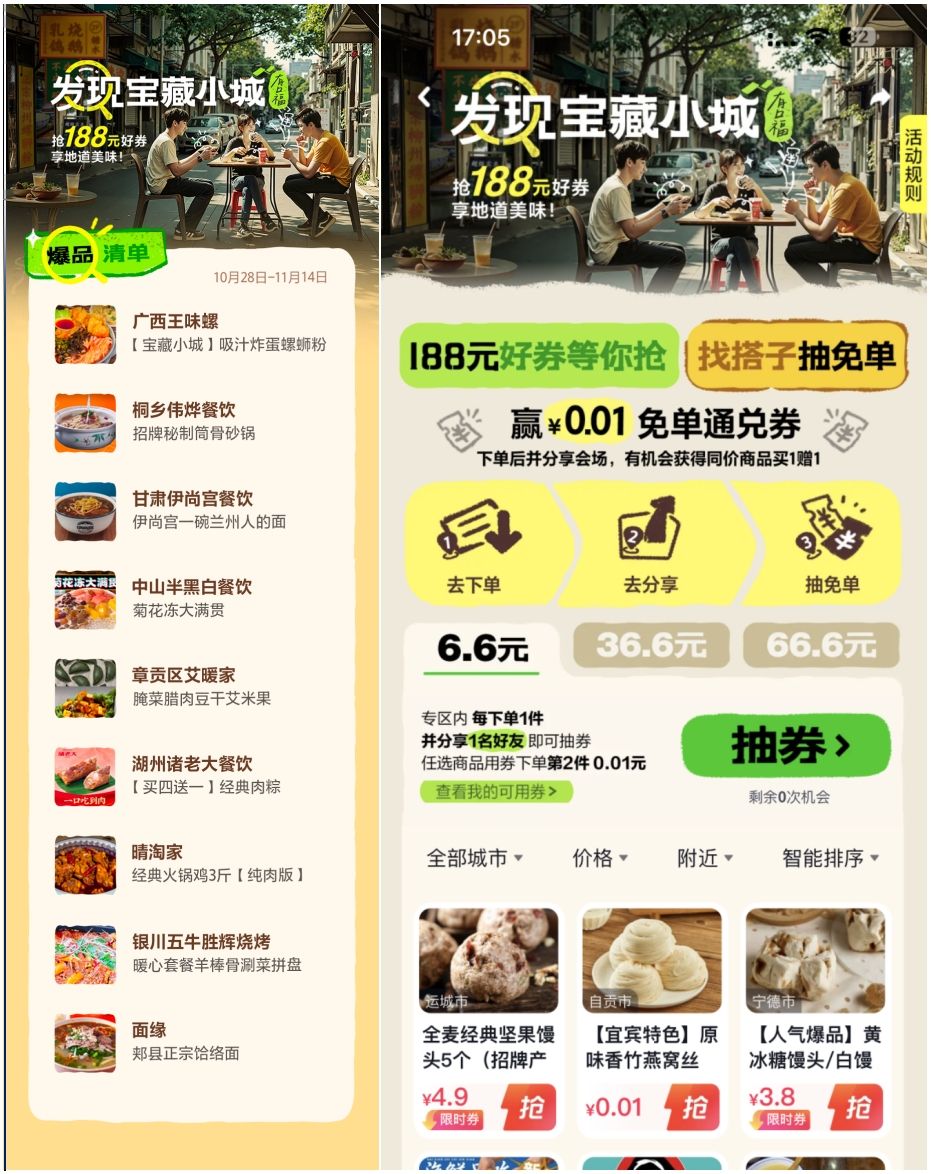Open the 活动规则 side tab
This screenshot has height=1174, width=931.
click(x=913, y=163)
